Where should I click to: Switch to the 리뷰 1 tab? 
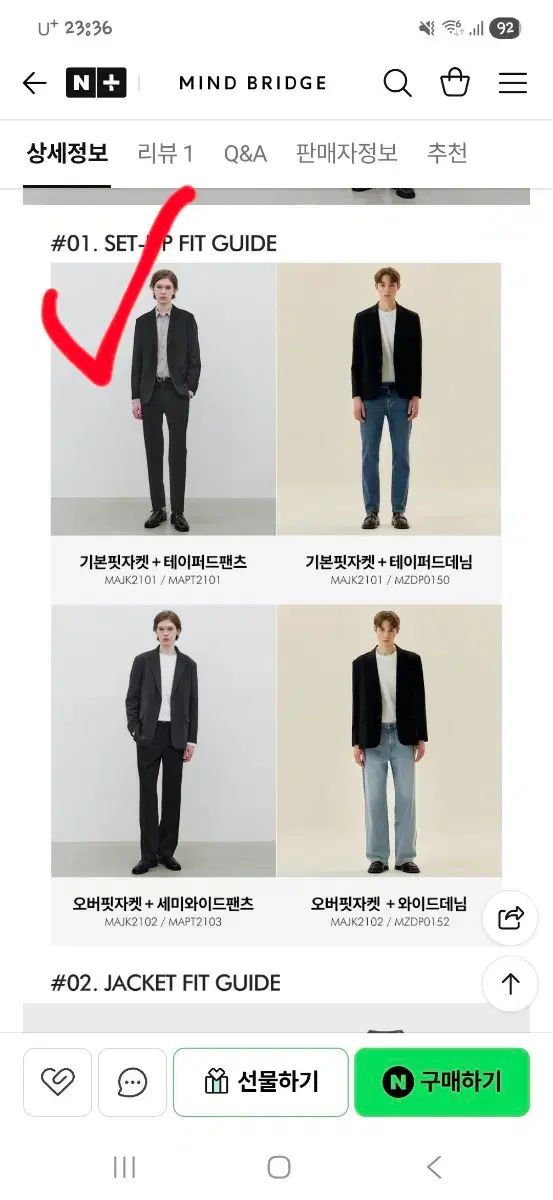pyautogui.click(x=166, y=153)
